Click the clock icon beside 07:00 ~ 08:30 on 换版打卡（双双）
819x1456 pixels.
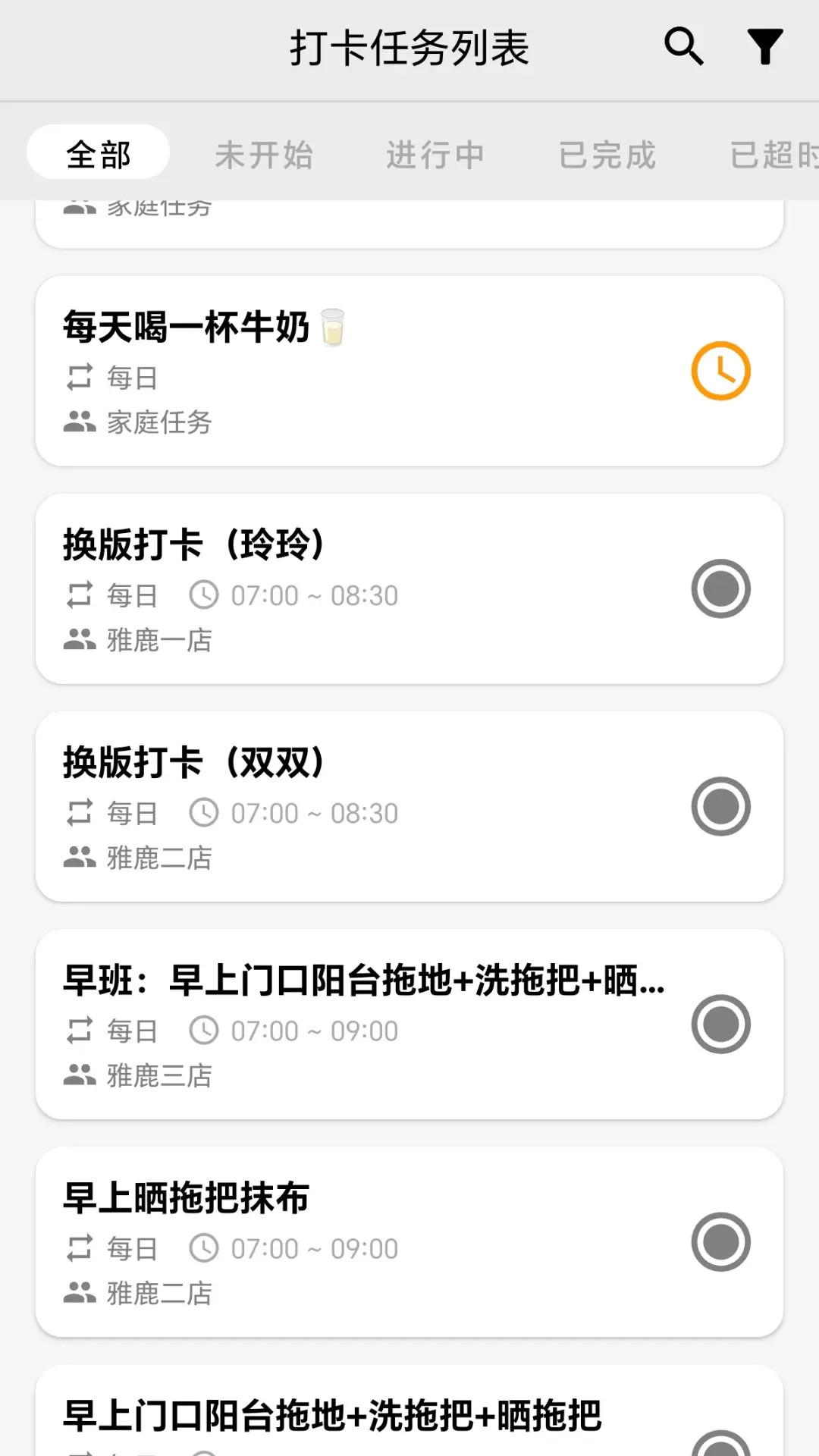pos(203,812)
